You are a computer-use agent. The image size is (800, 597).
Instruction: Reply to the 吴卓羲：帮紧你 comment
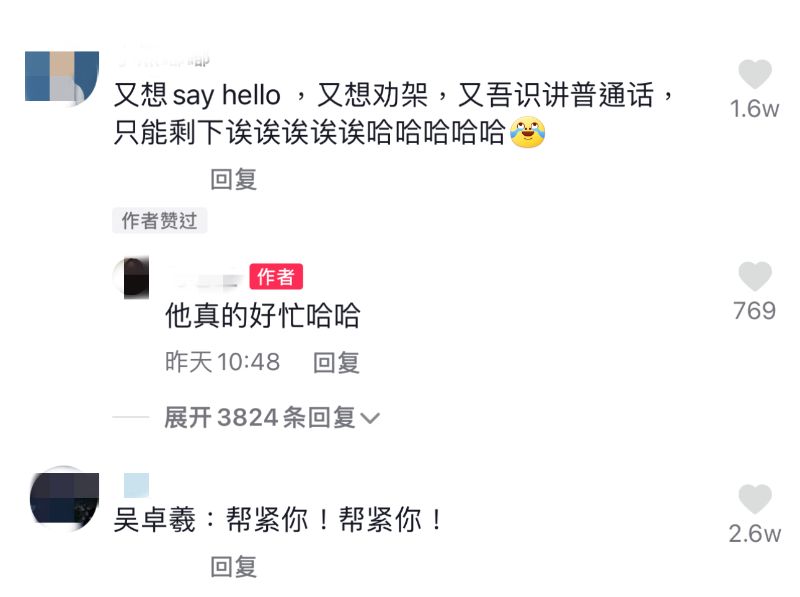(234, 567)
